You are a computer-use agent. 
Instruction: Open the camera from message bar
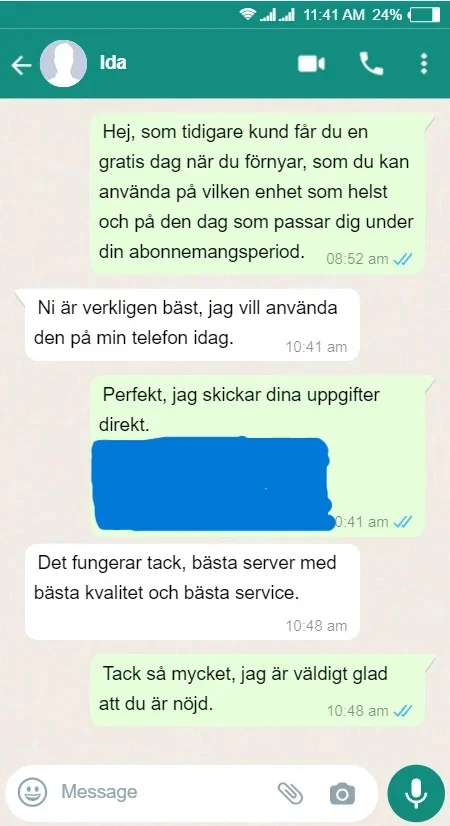343,793
